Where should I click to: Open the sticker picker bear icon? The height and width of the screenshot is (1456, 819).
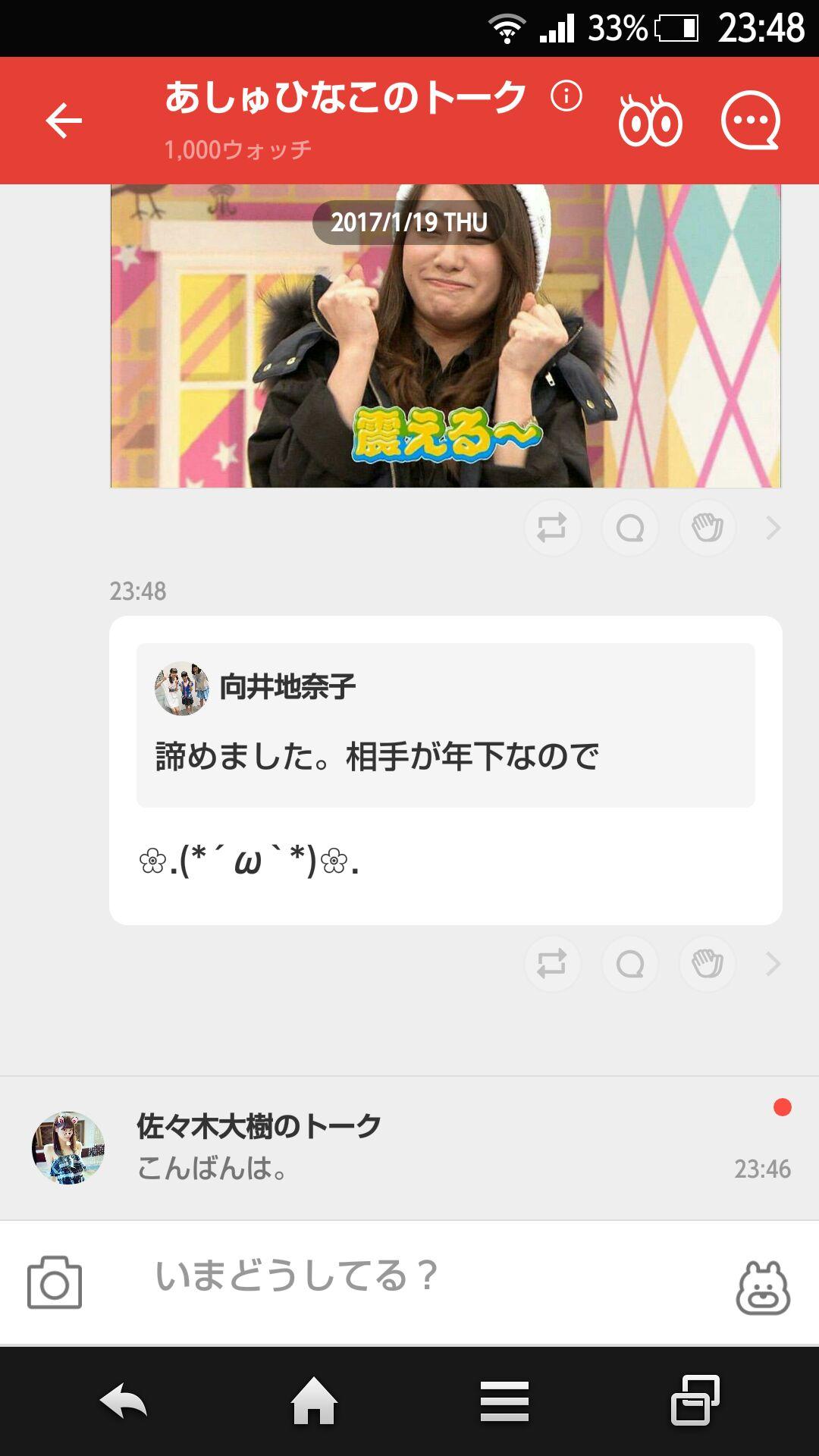(763, 1287)
